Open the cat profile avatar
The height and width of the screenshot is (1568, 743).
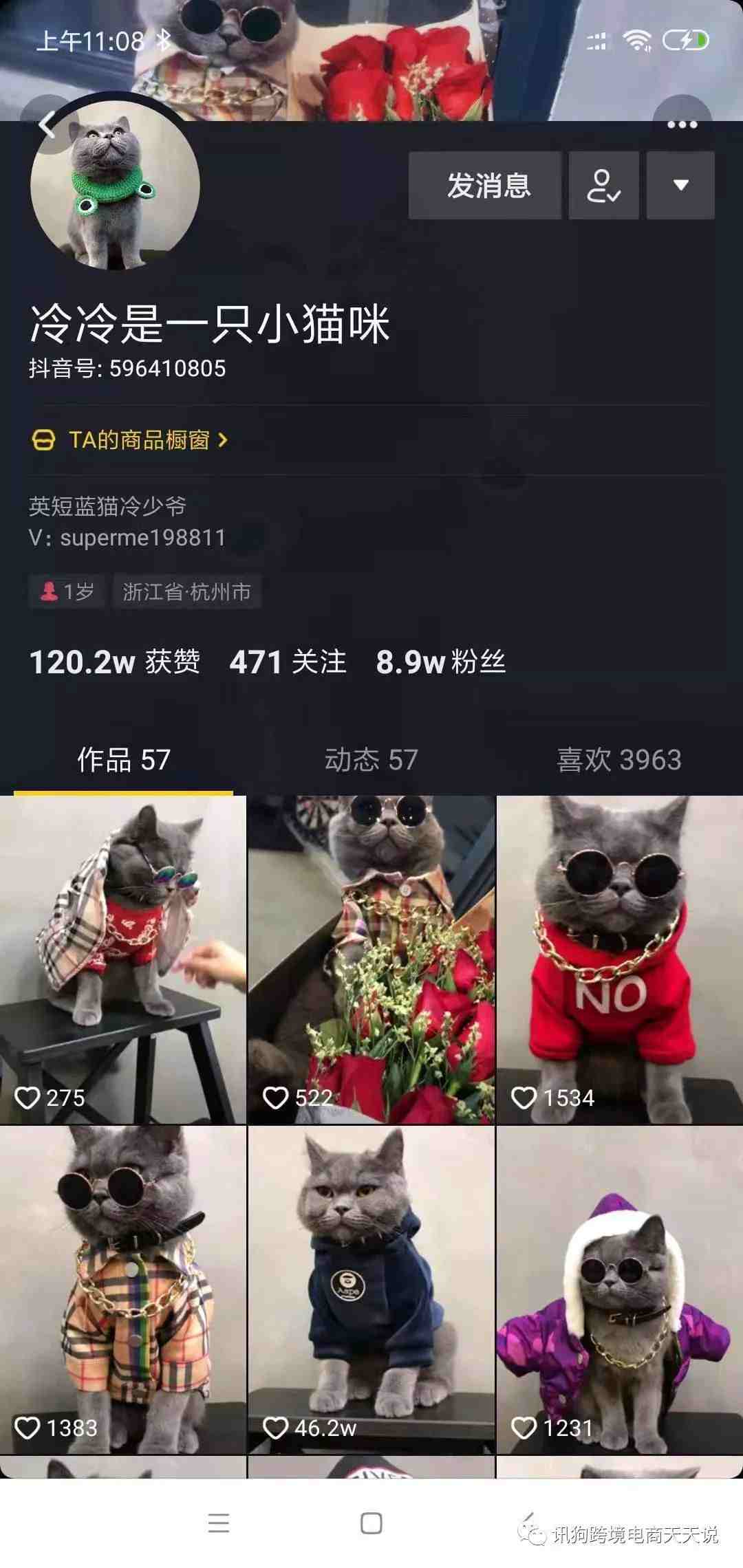pyautogui.click(x=115, y=184)
